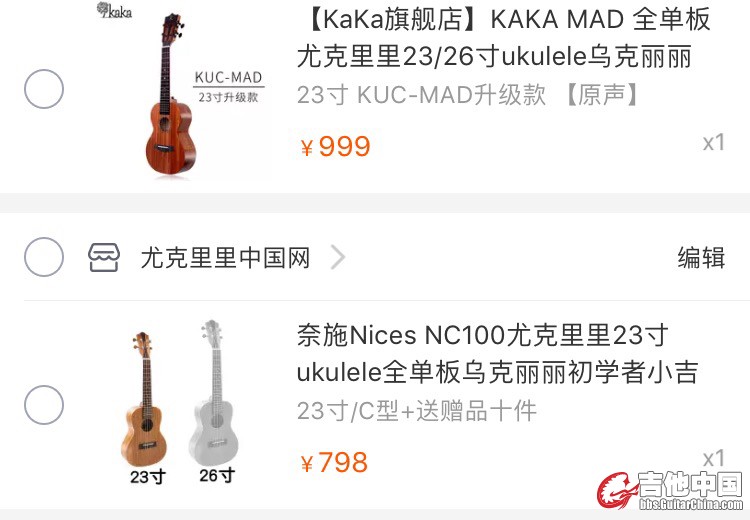Tap 编辑 to edit this shop's items
Image resolution: width=750 pixels, height=520 pixels.
pos(701,258)
